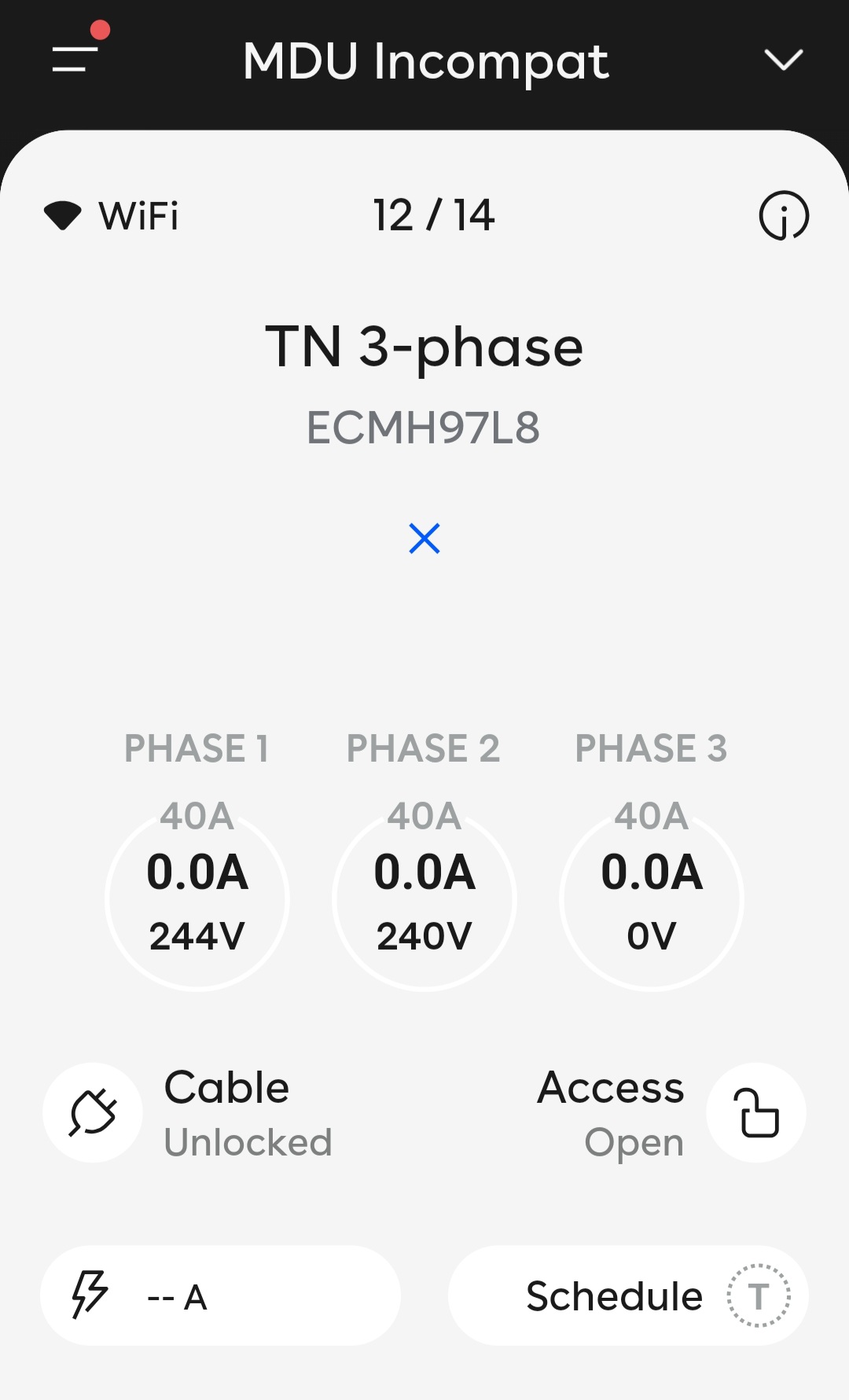Tap the cable plug icon
849x1400 pixels.
(93, 1112)
